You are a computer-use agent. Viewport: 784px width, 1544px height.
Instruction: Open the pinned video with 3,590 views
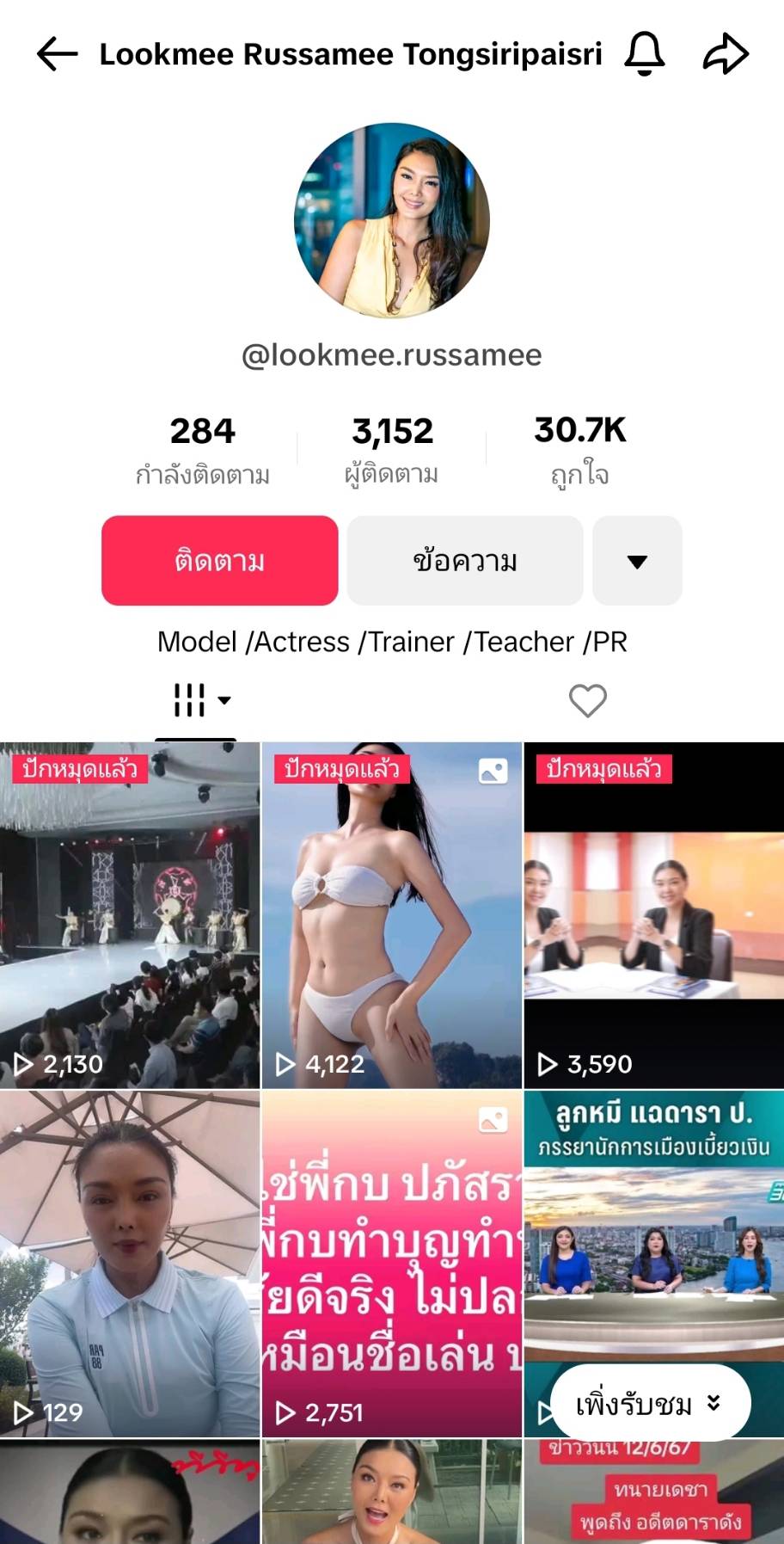[654, 915]
